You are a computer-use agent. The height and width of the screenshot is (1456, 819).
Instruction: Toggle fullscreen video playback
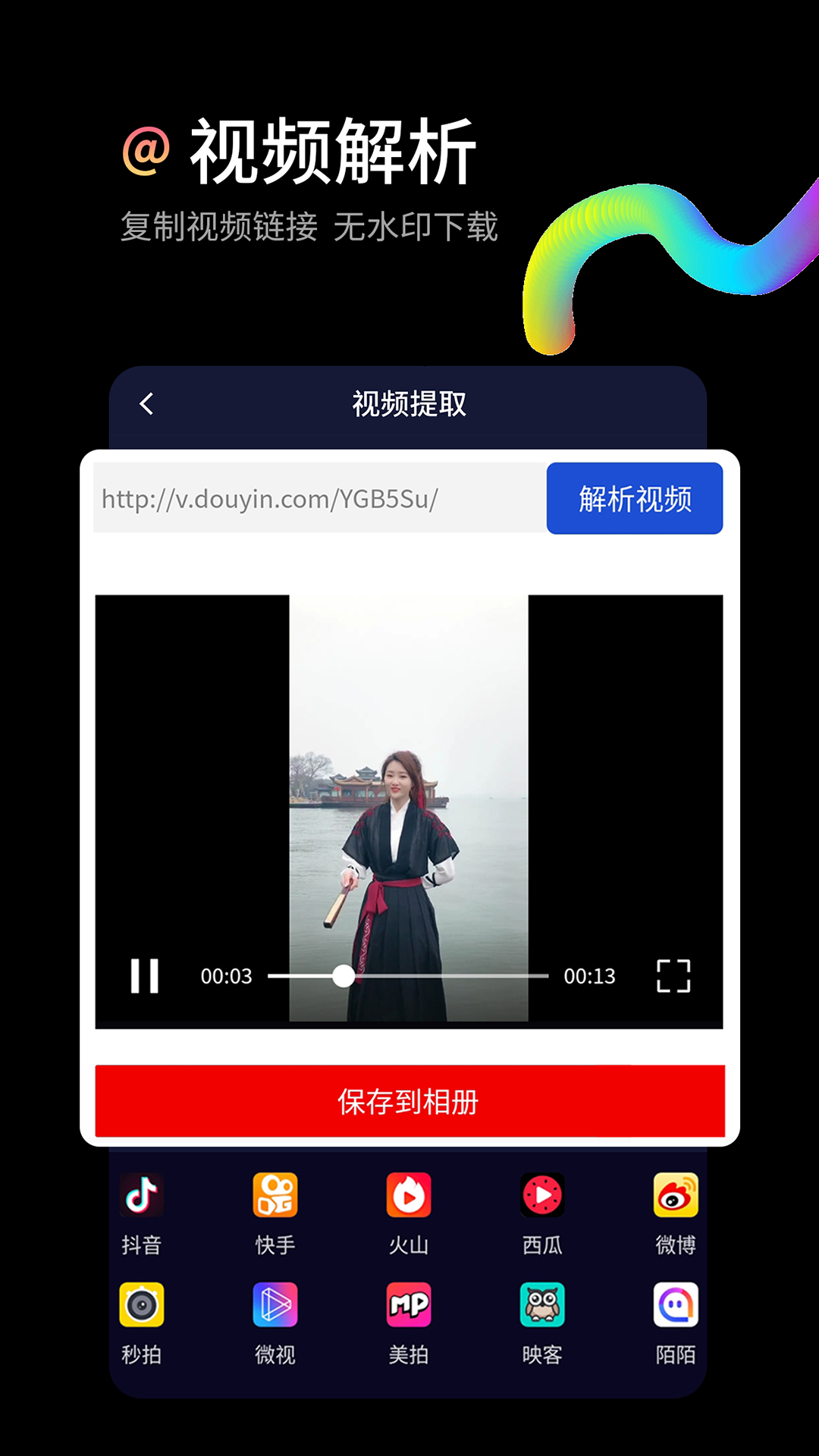(672, 976)
